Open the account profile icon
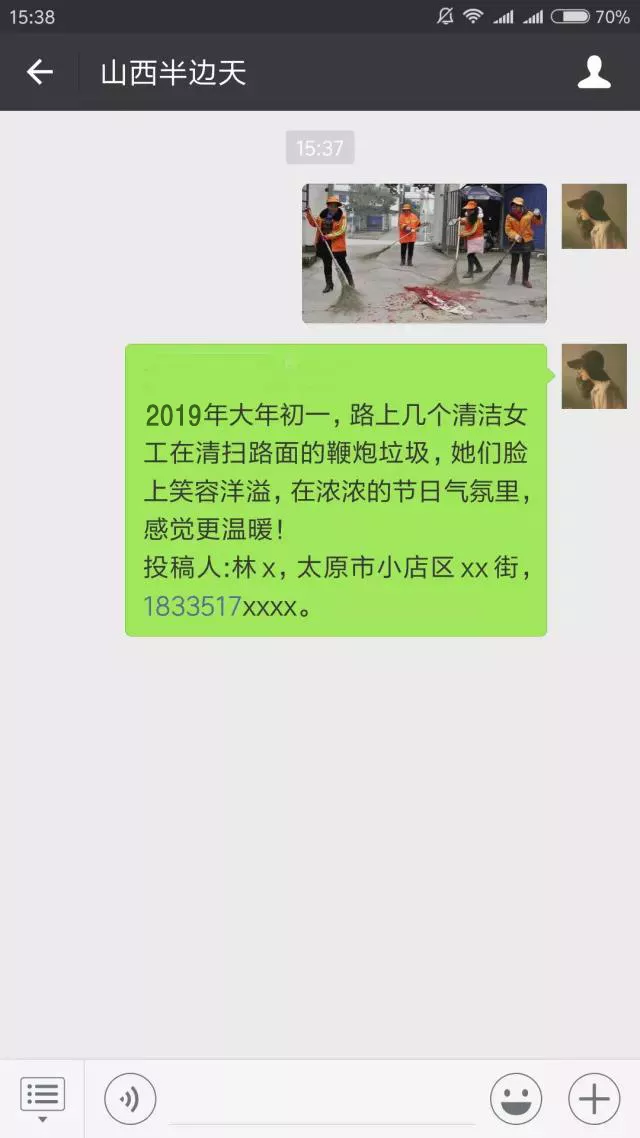Screen dimensions: 640x1138 coord(594,72)
